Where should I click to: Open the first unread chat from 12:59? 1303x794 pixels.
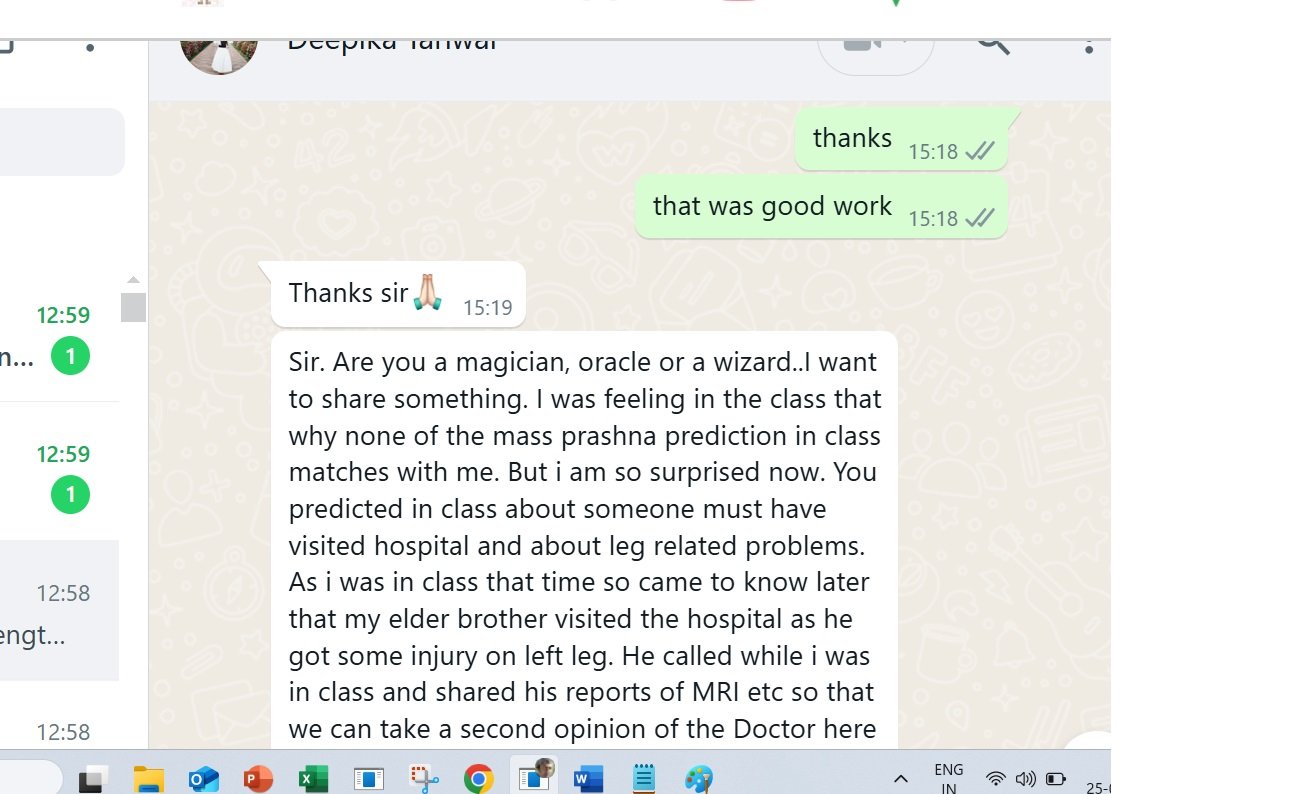coord(60,336)
